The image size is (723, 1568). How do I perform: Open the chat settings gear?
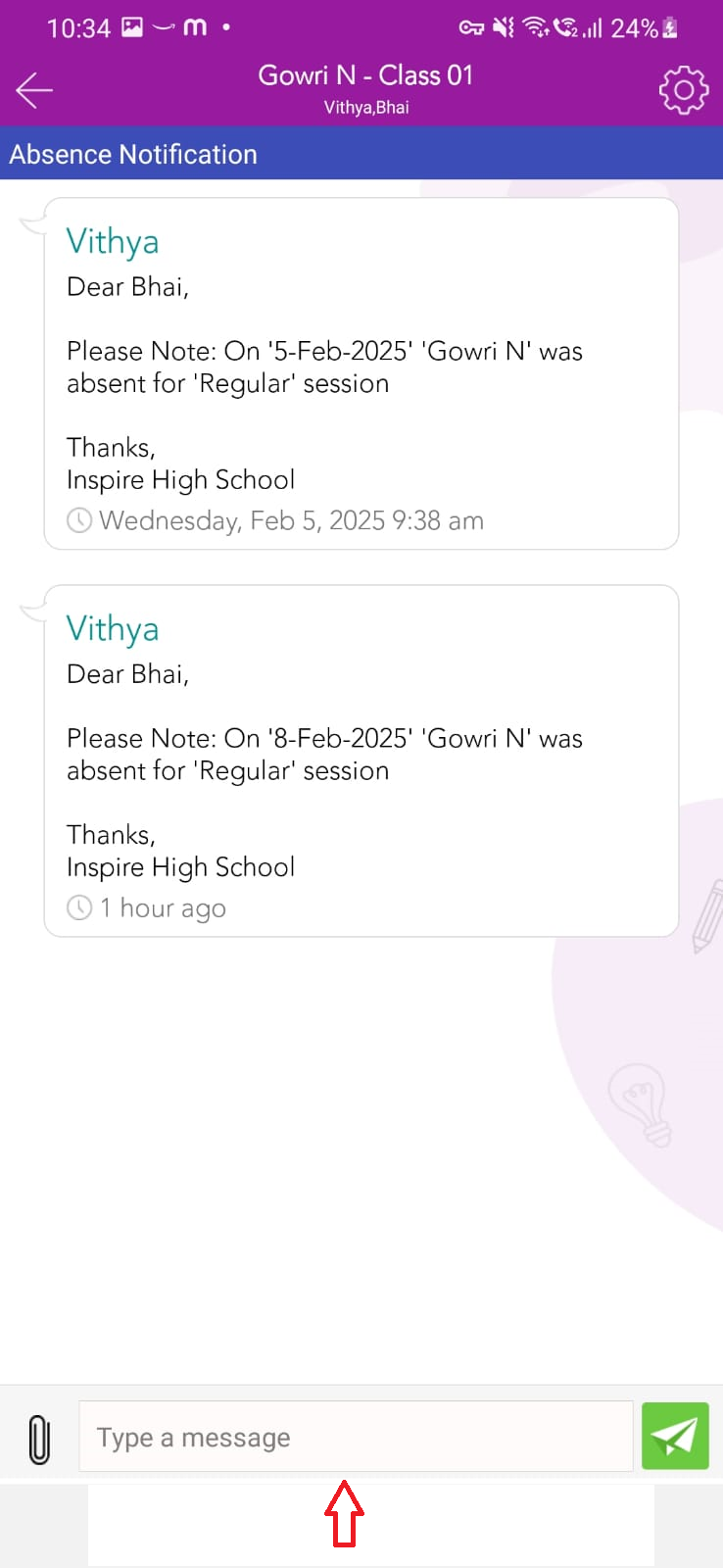click(683, 90)
